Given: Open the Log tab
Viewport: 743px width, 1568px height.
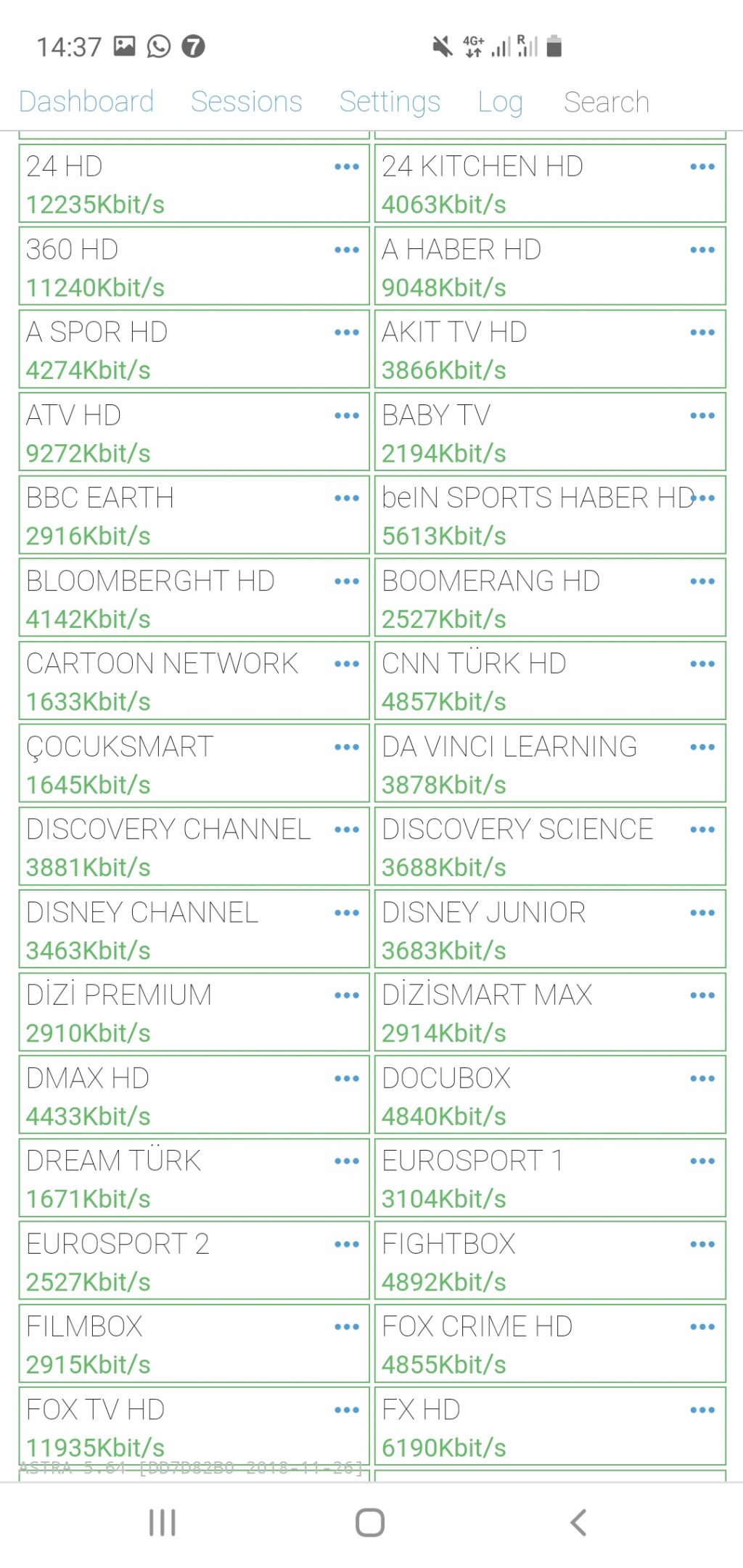Looking at the screenshot, I should point(500,102).
